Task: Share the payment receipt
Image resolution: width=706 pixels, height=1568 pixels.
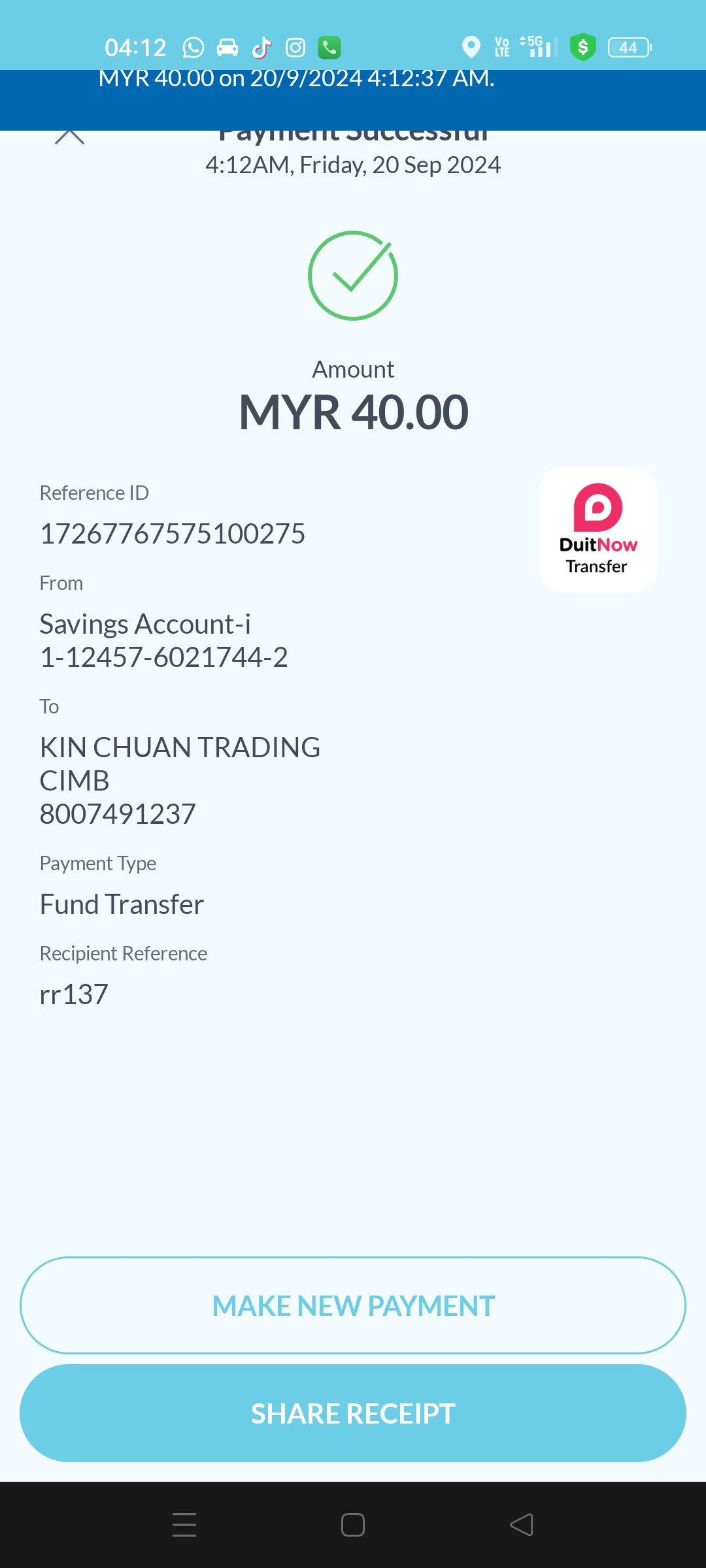Action: [x=353, y=1413]
